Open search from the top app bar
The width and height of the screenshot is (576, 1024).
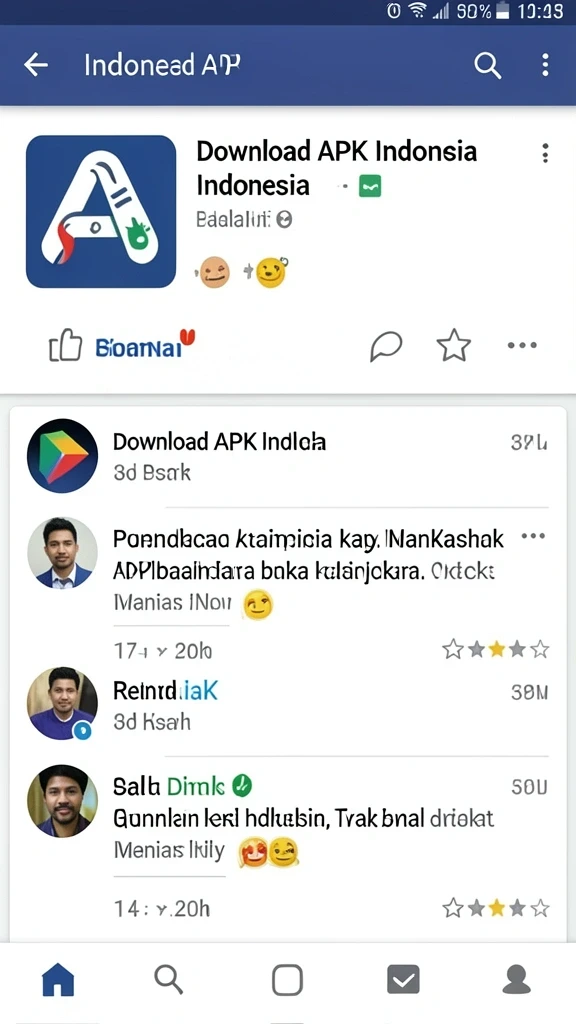pos(487,65)
